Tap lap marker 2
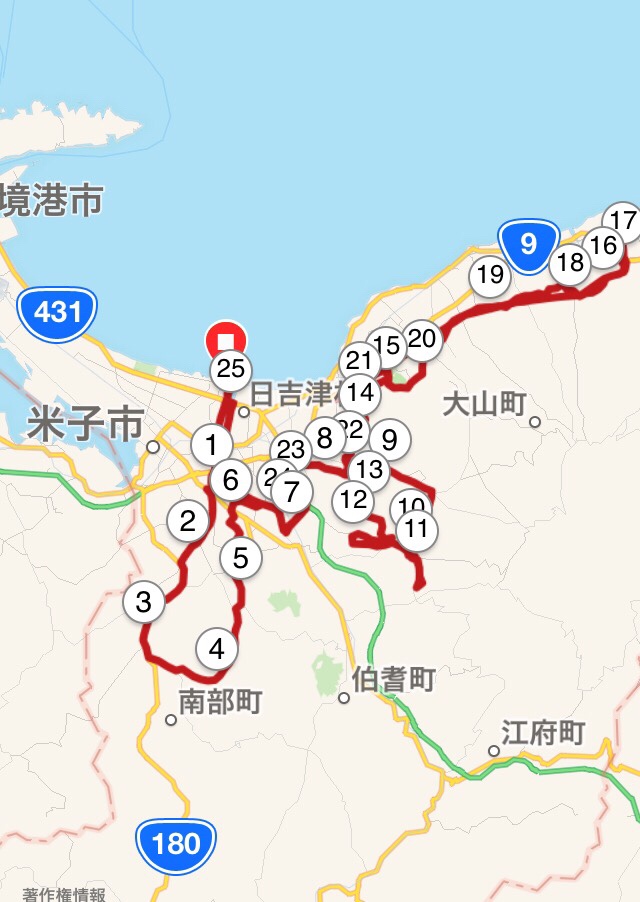This screenshot has height=902, width=640. point(187,520)
